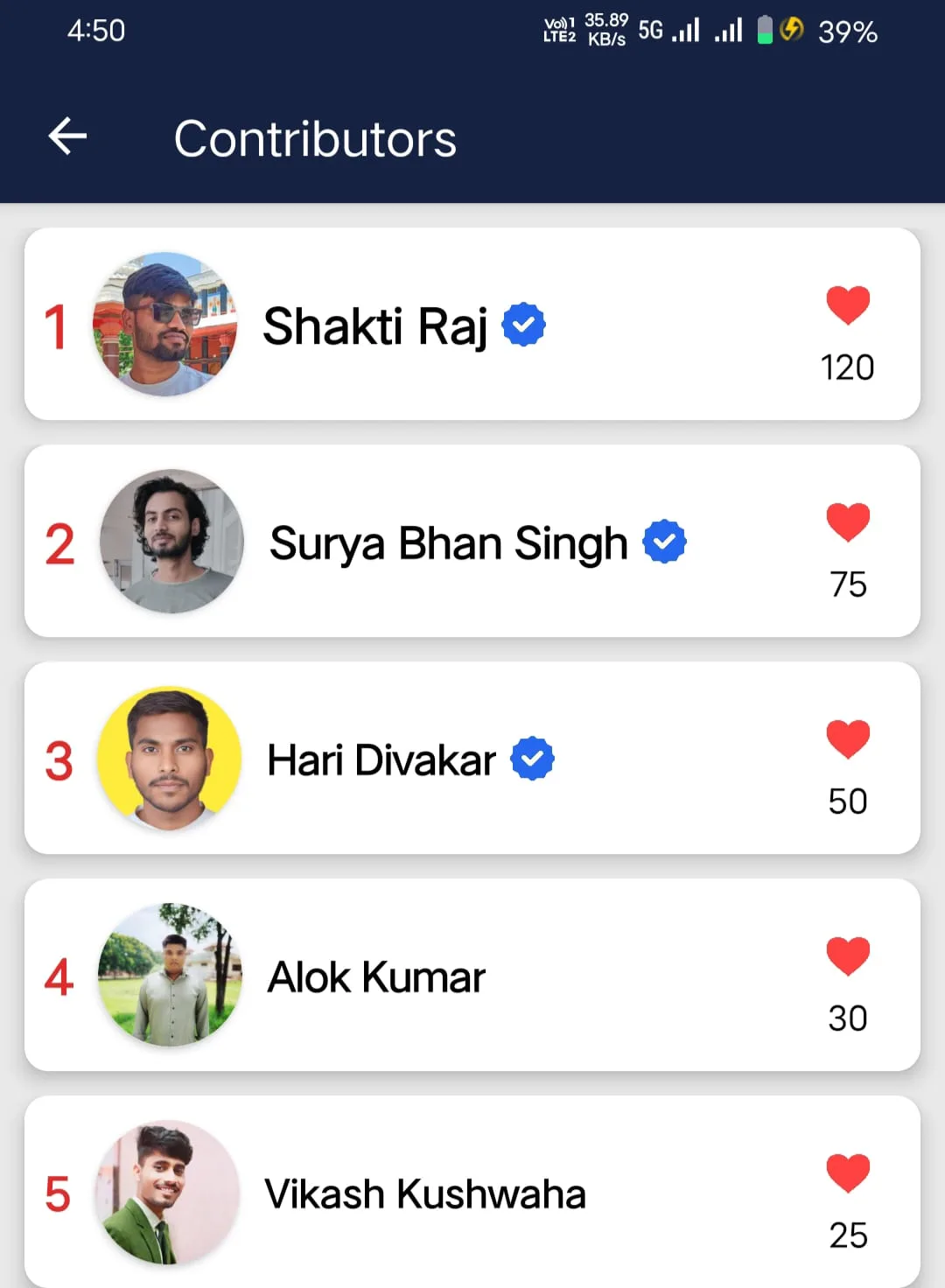Image resolution: width=945 pixels, height=1288 pixels.
Task: Click Vikash Kushwaha's heart icon
Action: 847,1172
